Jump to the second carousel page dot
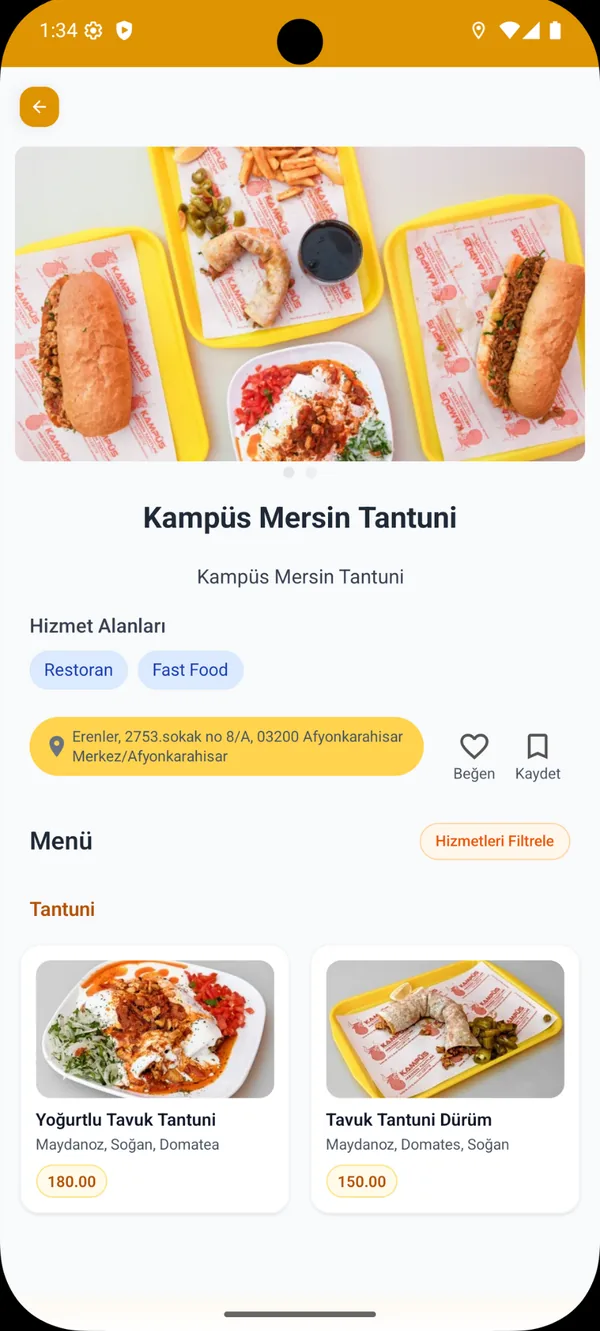This screenshot has width=600, height=1331. coord(311,472)
